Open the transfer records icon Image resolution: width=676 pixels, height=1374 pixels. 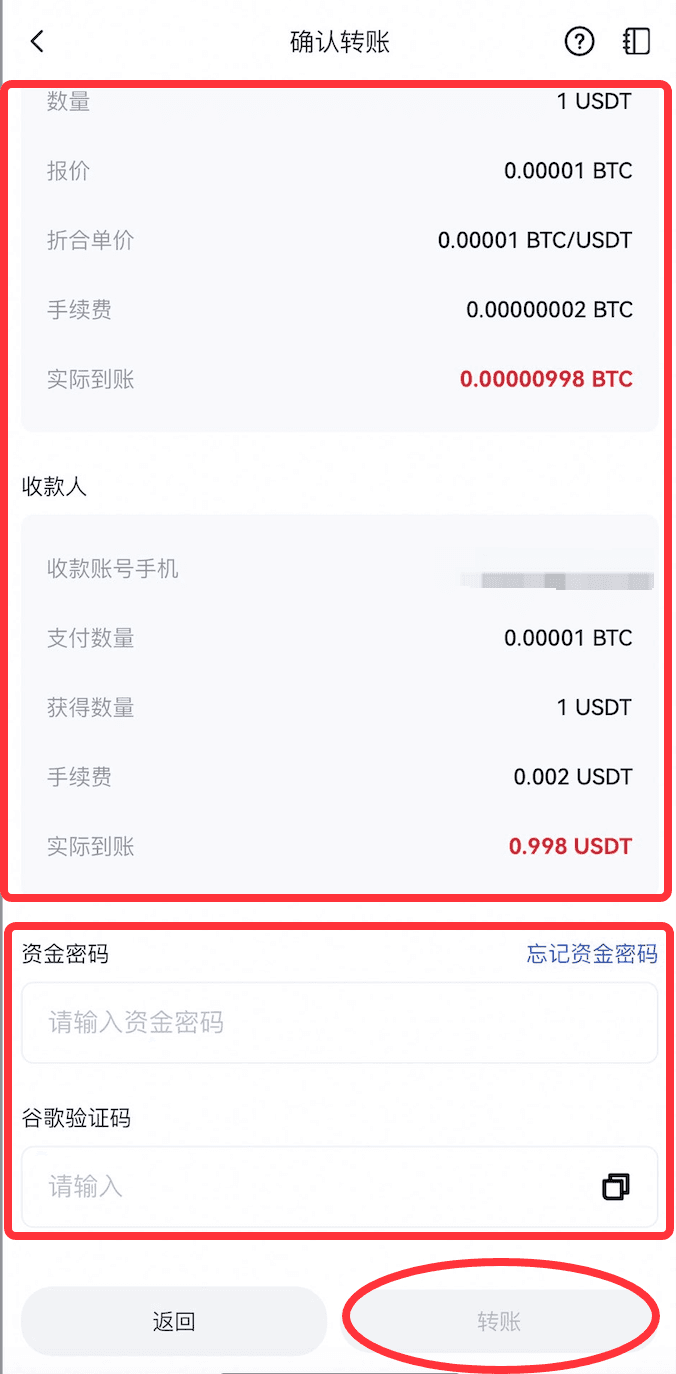(636, 42)
